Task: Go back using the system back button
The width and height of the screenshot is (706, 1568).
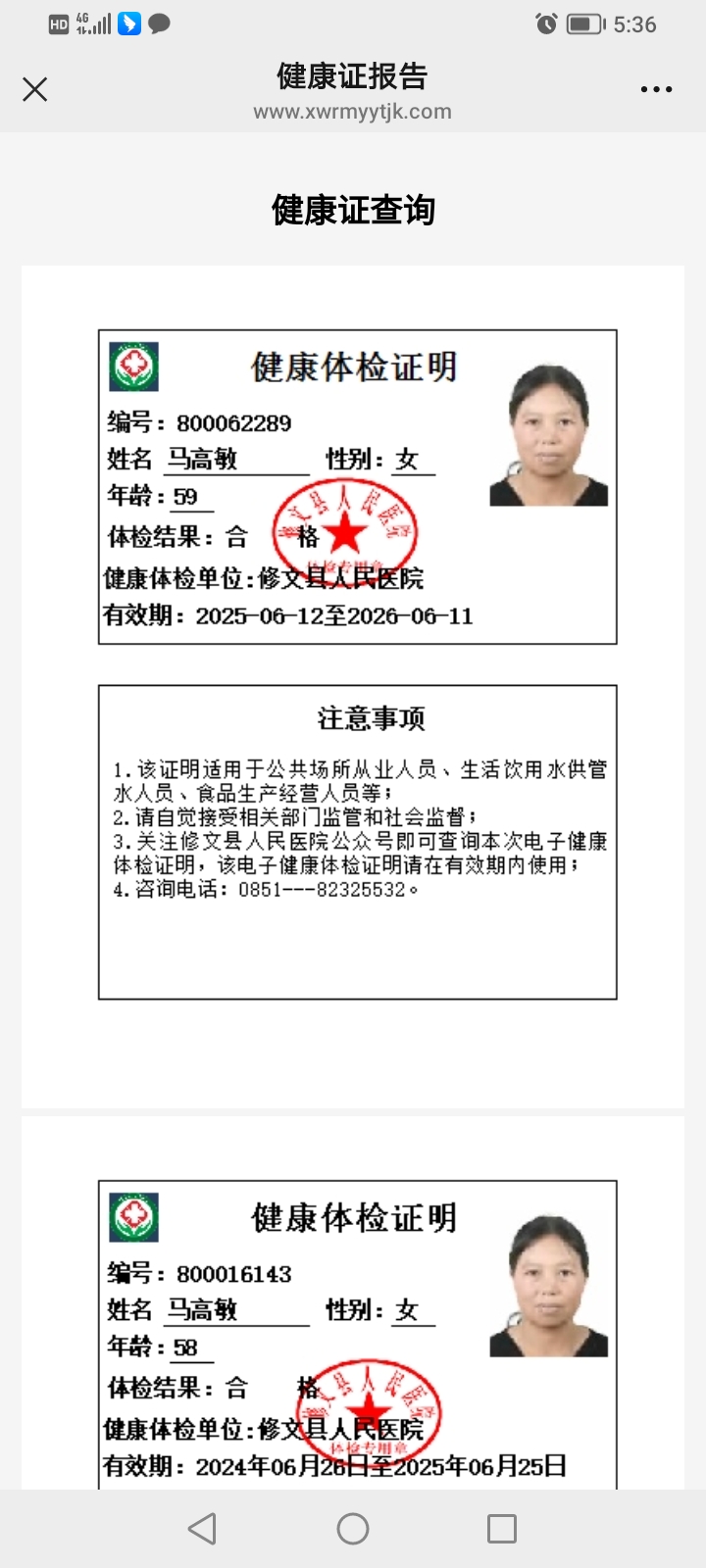Action: [x=202, y=1528]
